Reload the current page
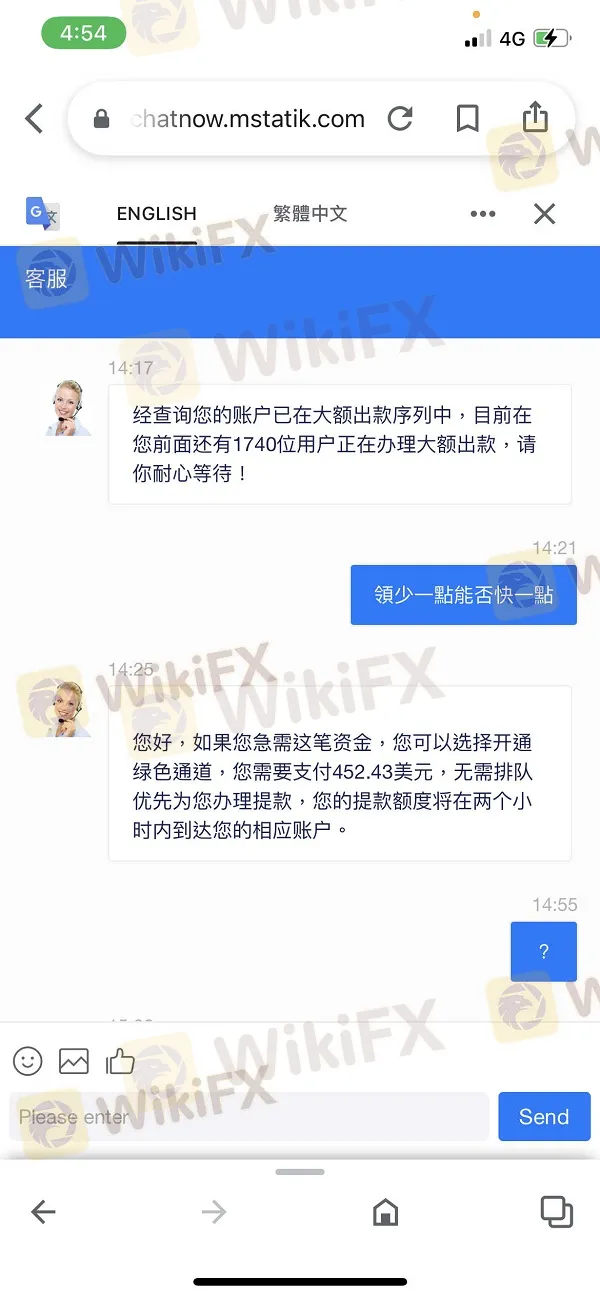The image size is (600, 1298). click(400, 119)
